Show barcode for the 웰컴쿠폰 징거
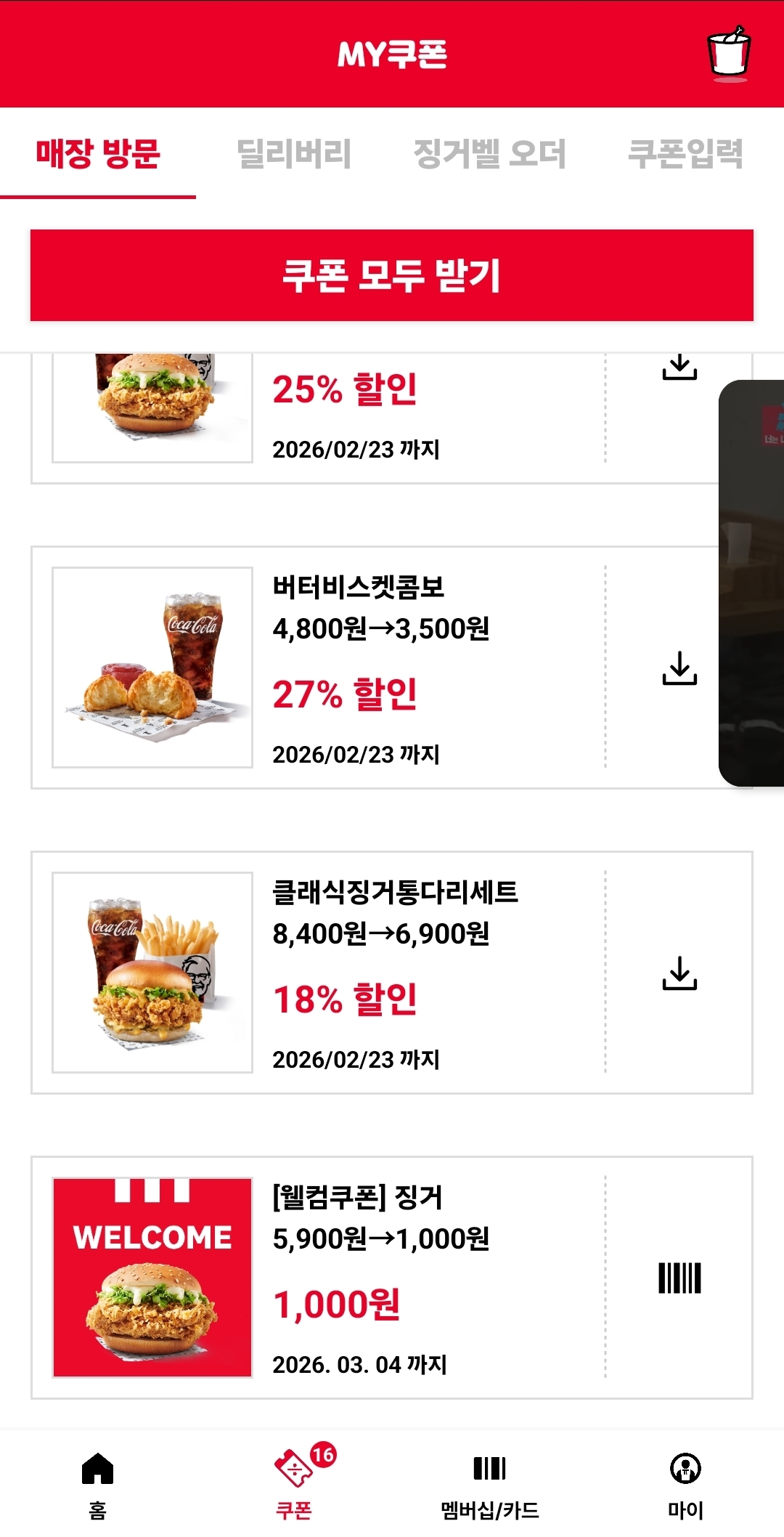 [679, 1278]
